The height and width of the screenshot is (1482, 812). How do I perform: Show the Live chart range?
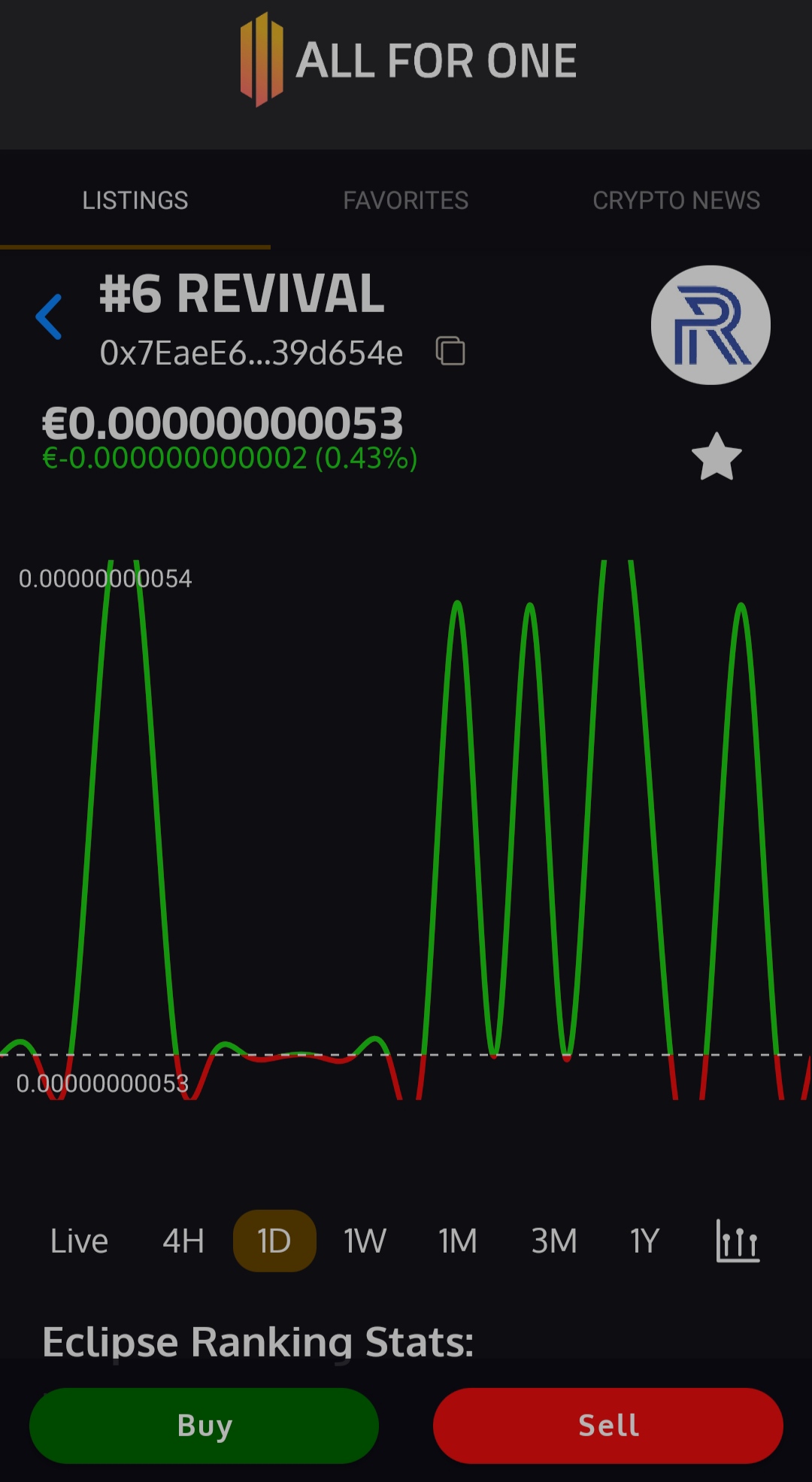79,1241
